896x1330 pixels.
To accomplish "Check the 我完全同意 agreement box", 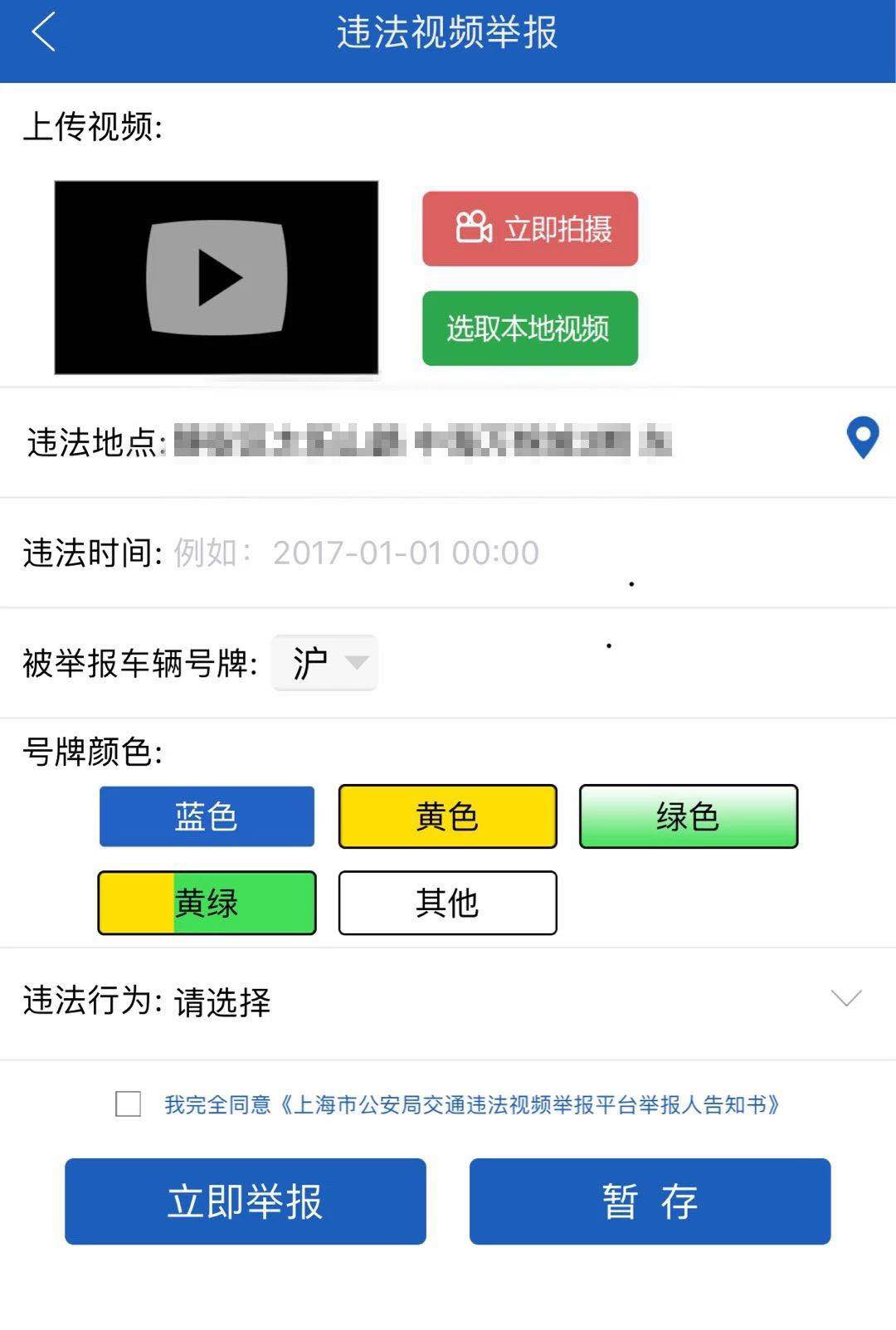I will pyautogui.click(x=128, y=1104).
